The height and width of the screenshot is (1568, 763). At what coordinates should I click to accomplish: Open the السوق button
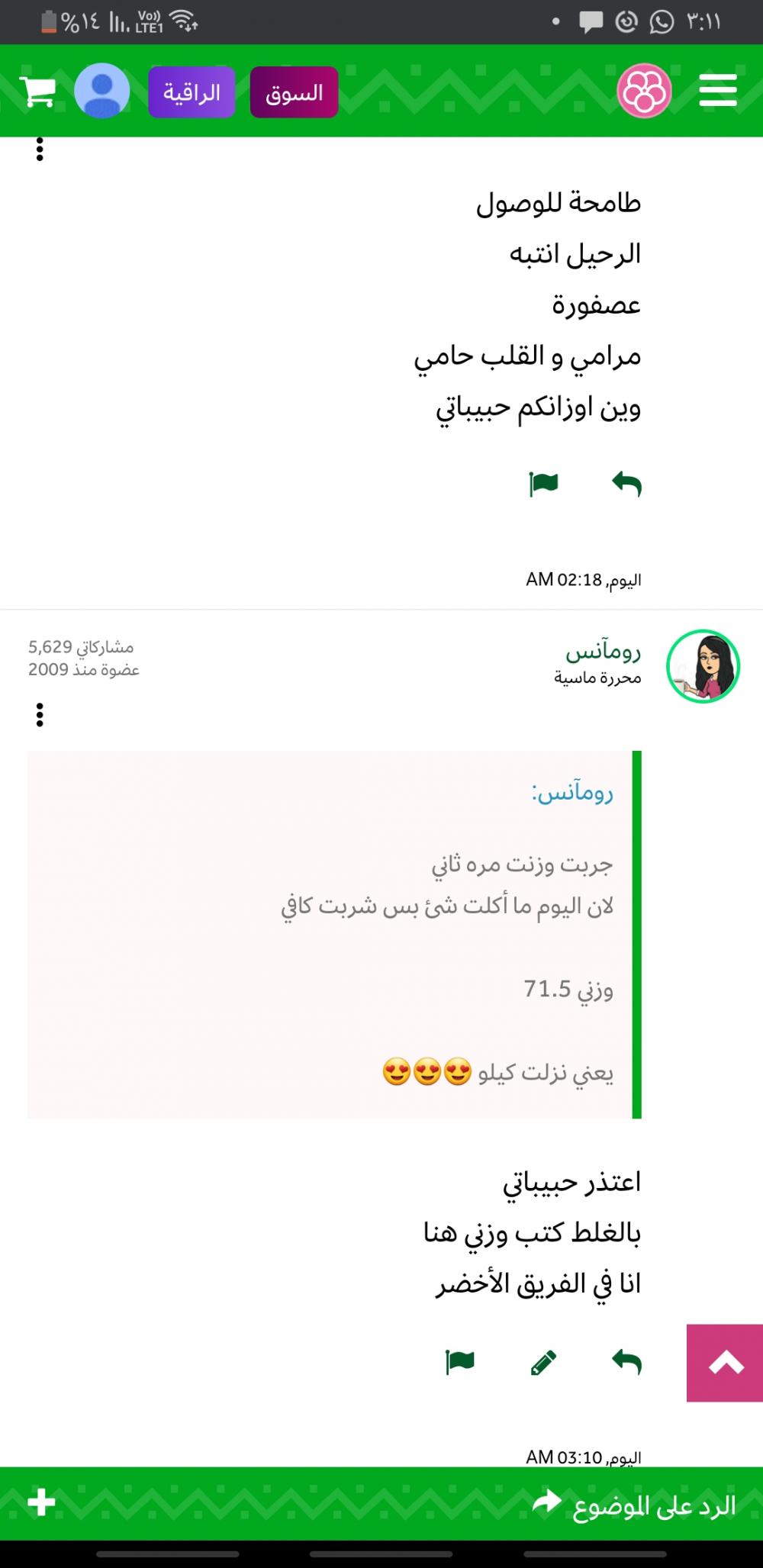pos(294,92)
